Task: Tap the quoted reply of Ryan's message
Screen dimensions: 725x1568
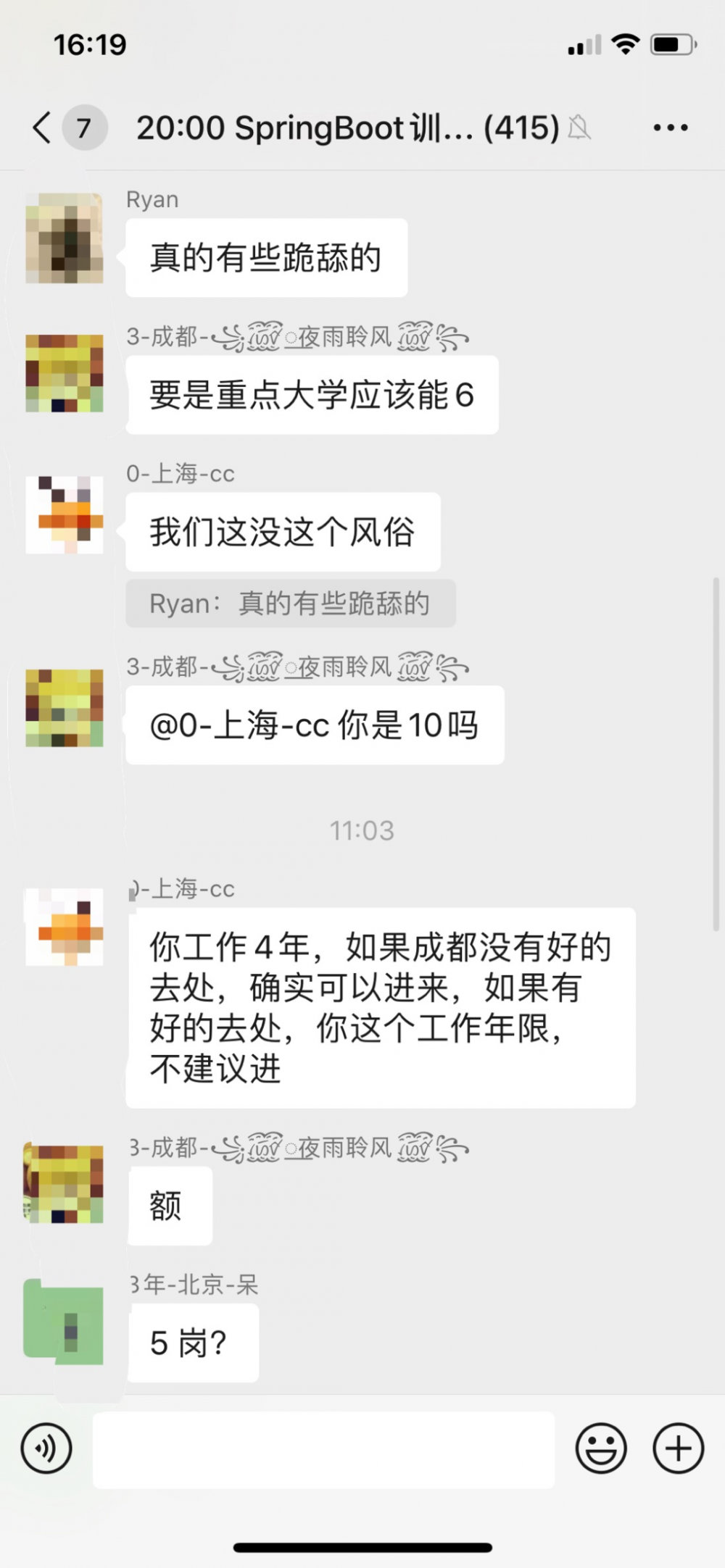Action: point(290,603)
